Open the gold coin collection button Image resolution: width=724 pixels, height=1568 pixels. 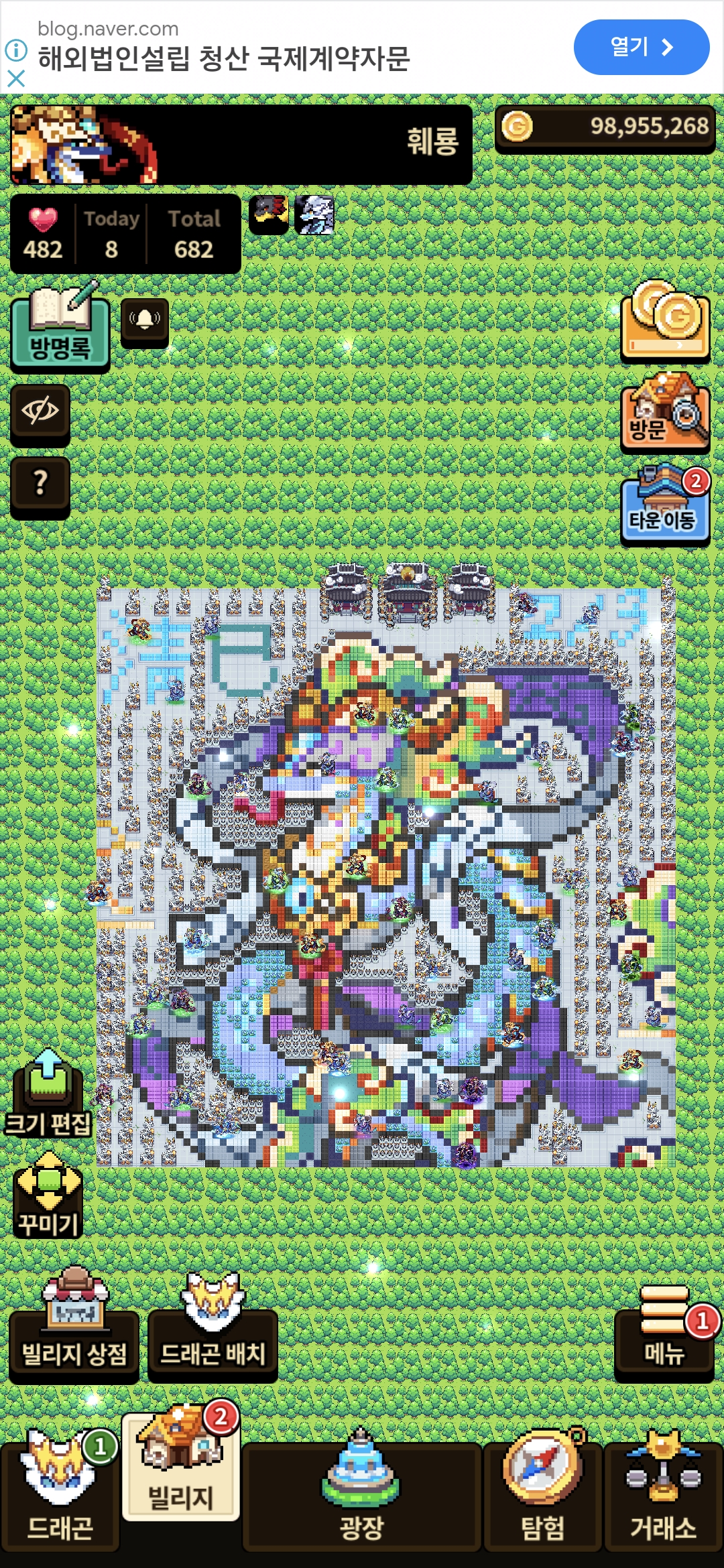click(665, 322)
